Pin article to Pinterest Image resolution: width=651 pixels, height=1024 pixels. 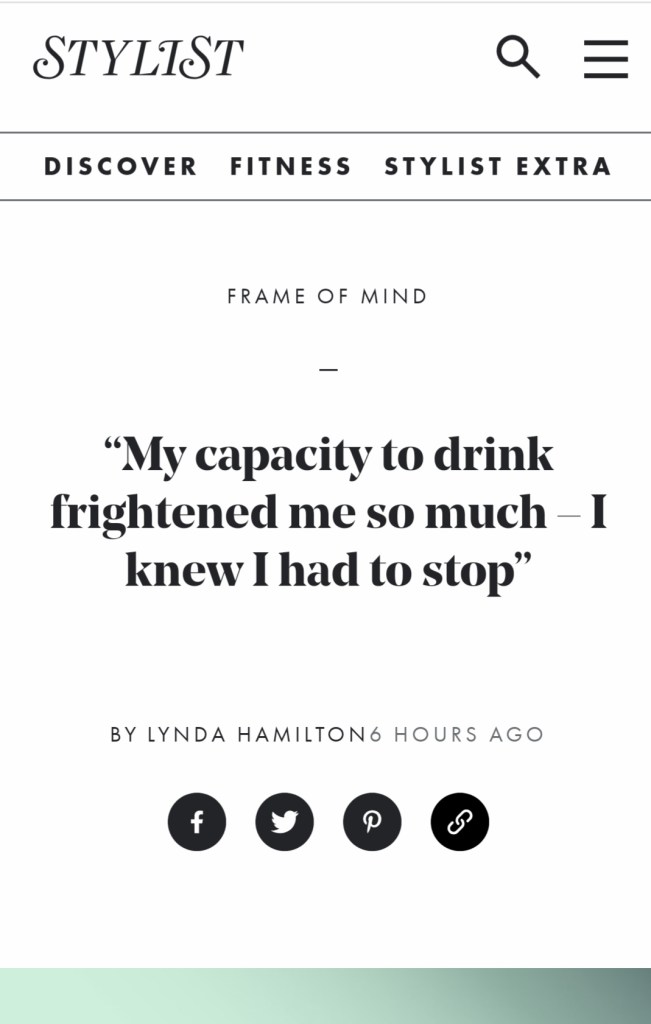372,822
